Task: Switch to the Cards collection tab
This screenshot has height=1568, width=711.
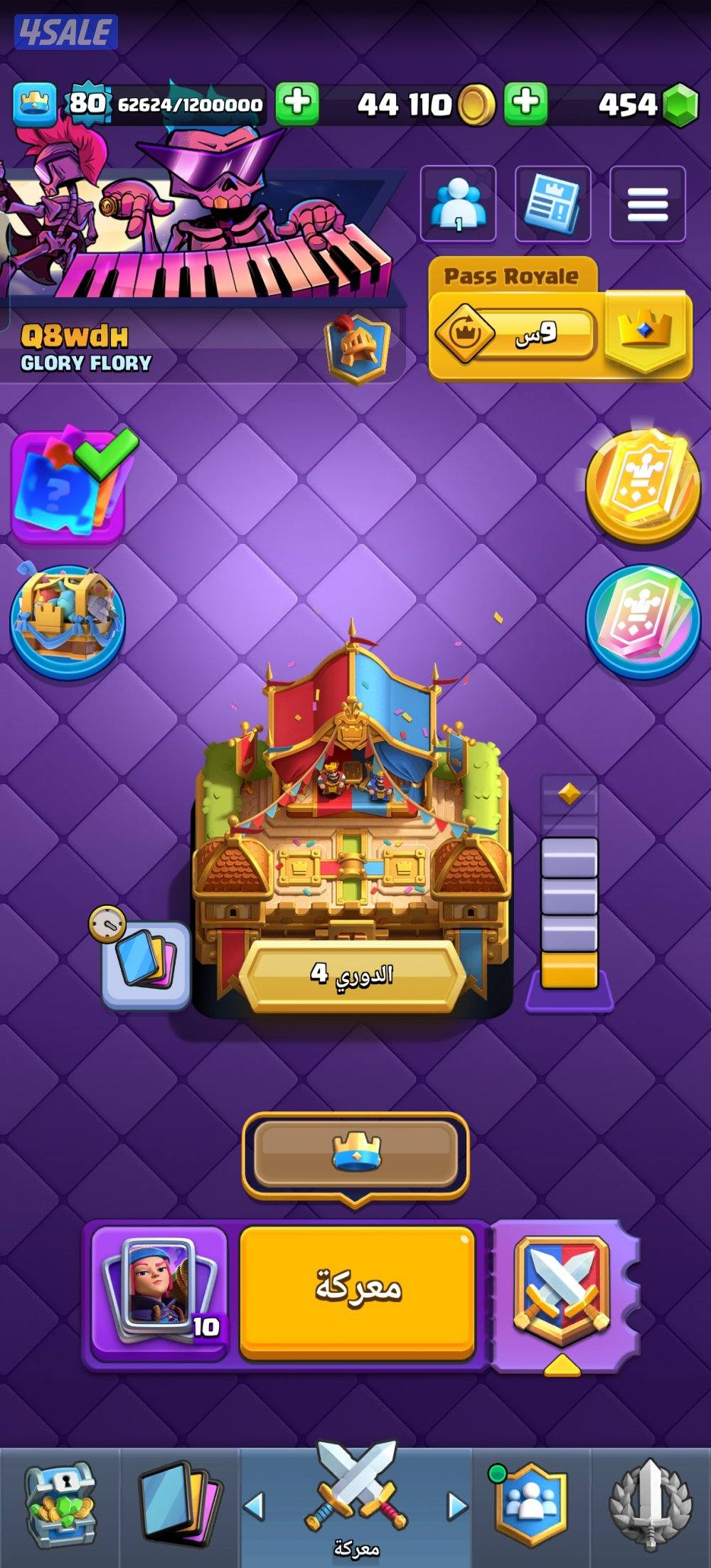Action: (x=180, y=1504)
